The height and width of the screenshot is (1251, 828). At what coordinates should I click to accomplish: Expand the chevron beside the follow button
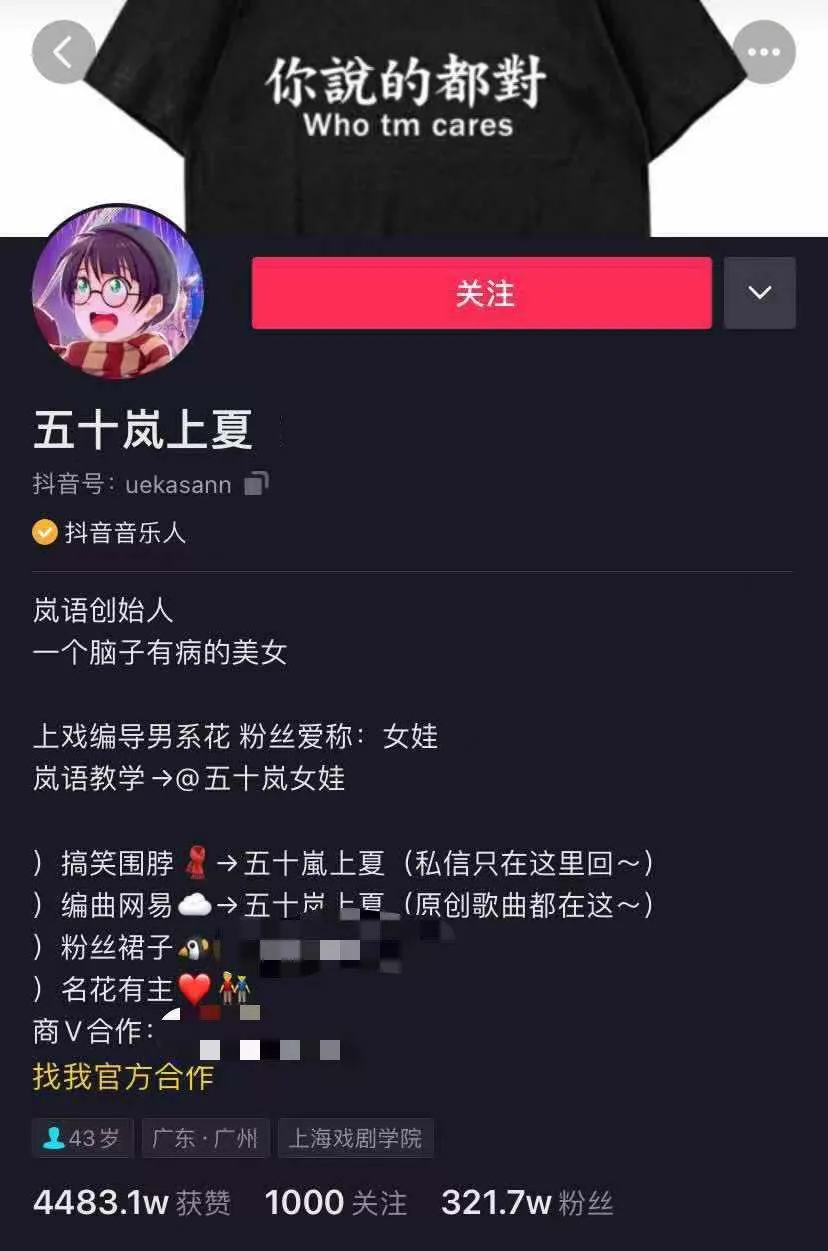(x=760, y=293)
